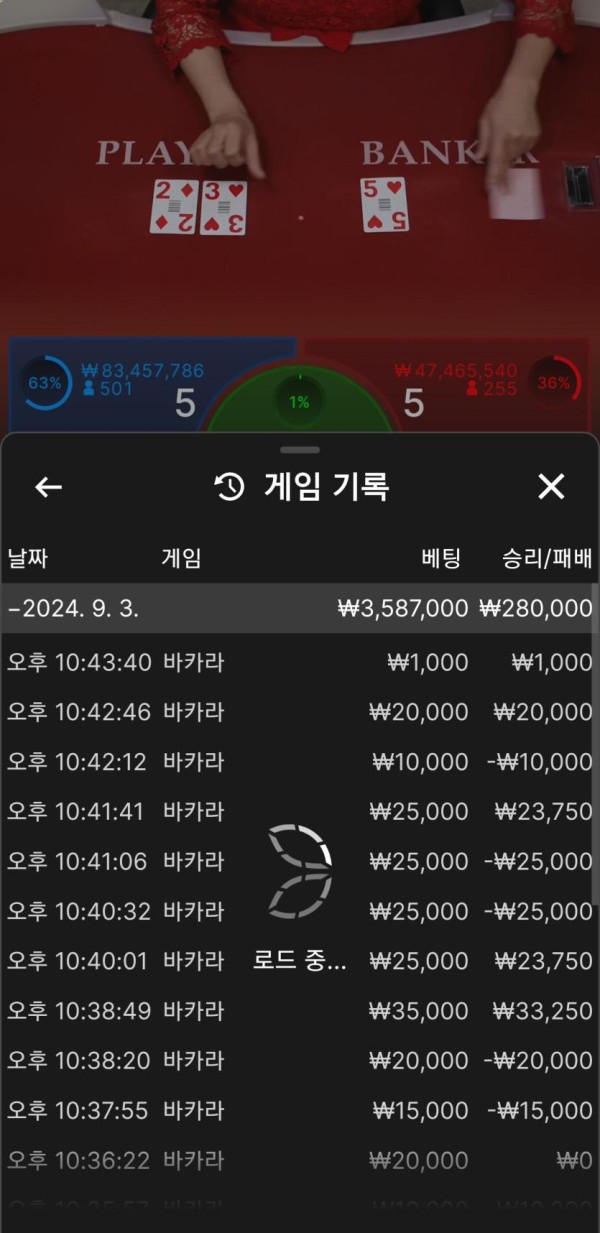Open the 오후 10:38:49 baccarat record
Screen dimensions: 600x1233
pyautogui.click(x=298, y=1011)
